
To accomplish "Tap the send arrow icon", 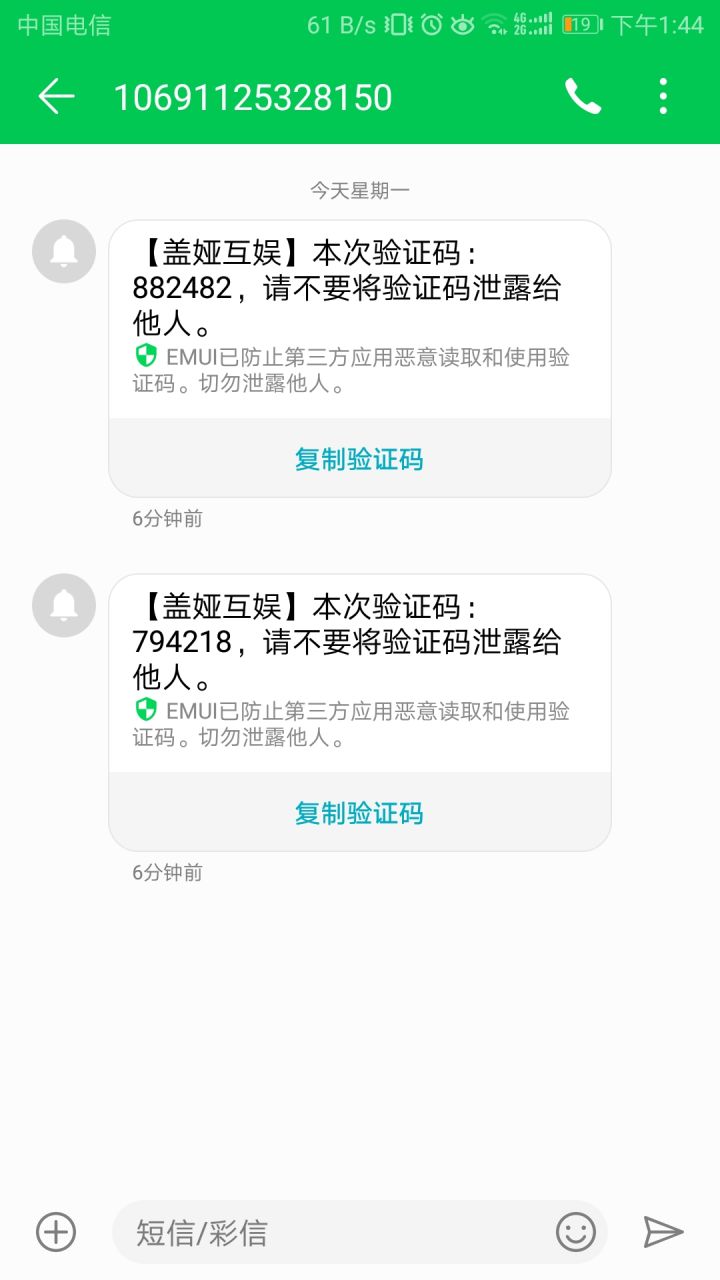I will point(663,1232).
